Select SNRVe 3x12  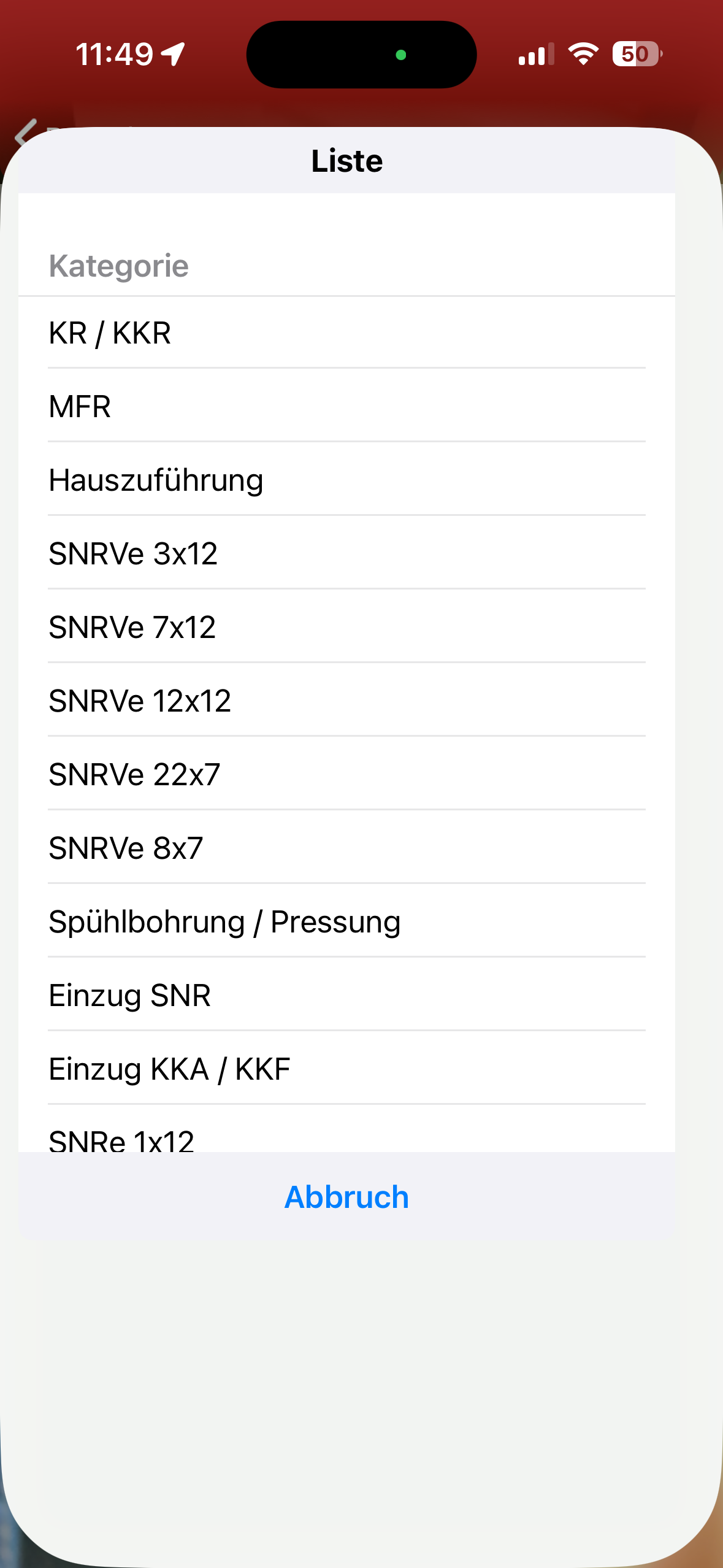point(346,553)
